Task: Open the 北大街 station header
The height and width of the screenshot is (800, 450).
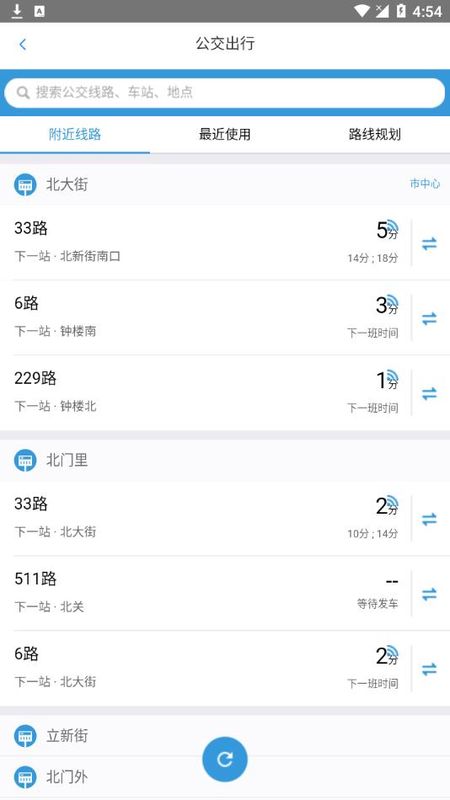Action: pyautogui.click(x=225, y=184)
